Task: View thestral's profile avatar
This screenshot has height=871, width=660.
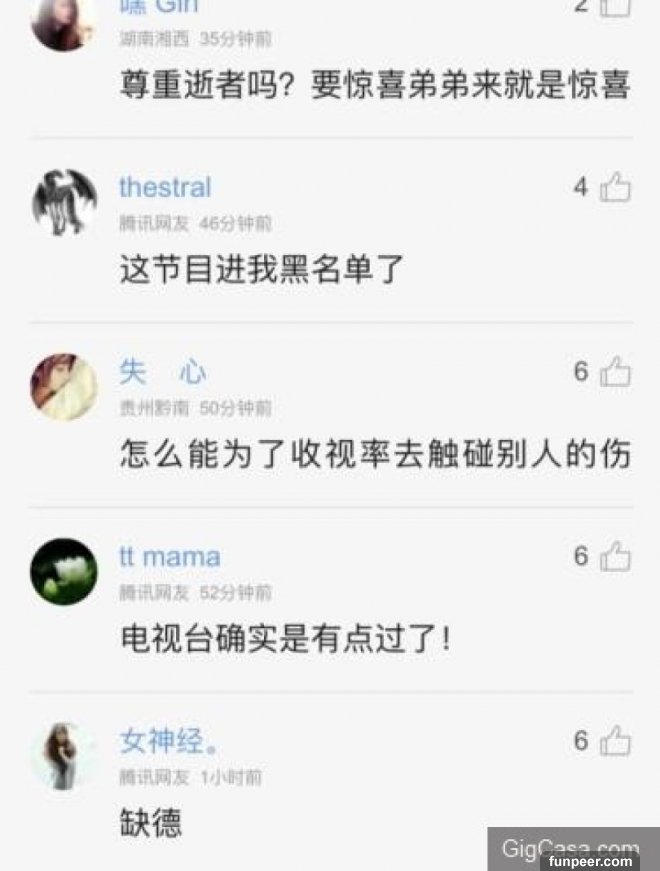Action: tap(64, 202)
